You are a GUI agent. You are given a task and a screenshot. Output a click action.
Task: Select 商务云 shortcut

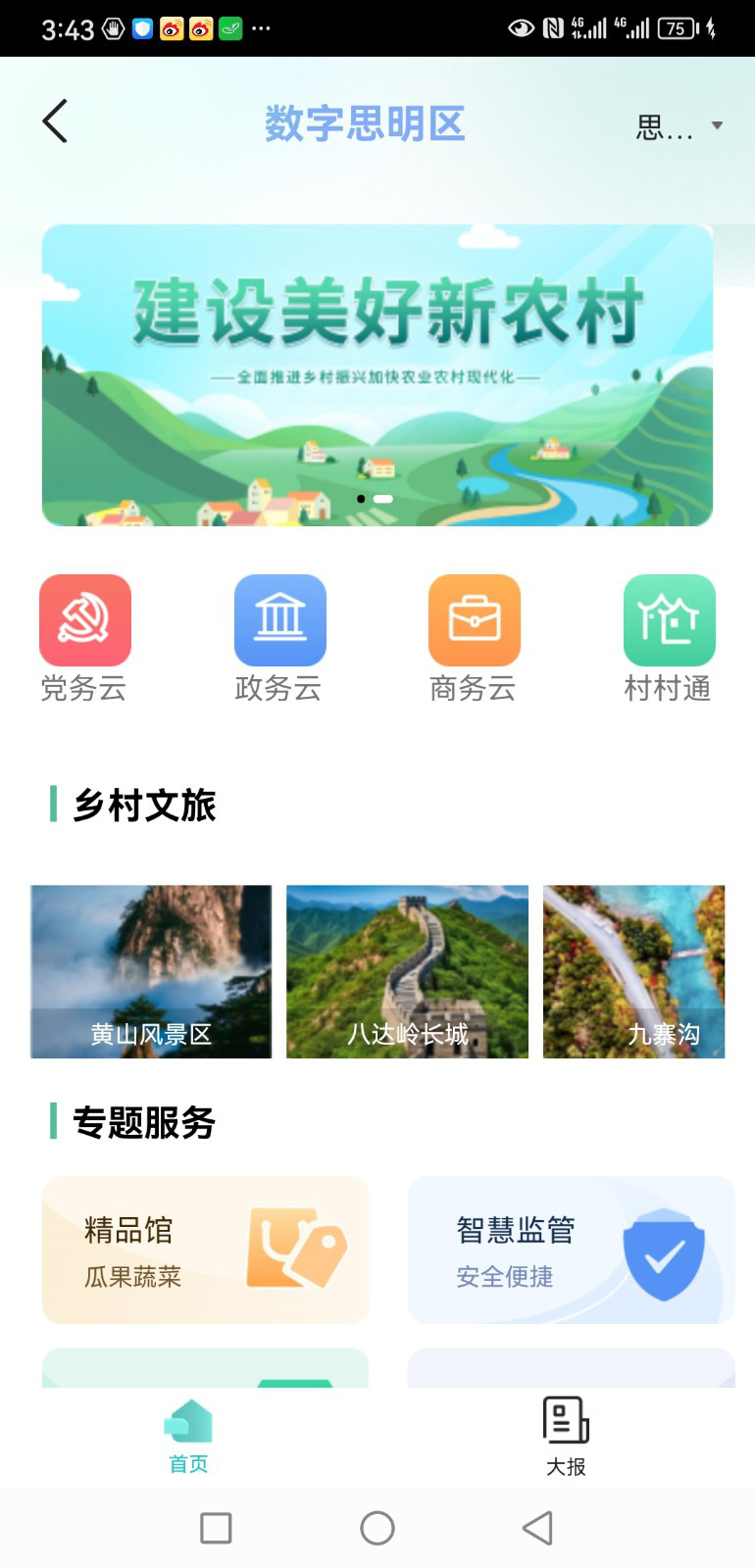(474, 637)
